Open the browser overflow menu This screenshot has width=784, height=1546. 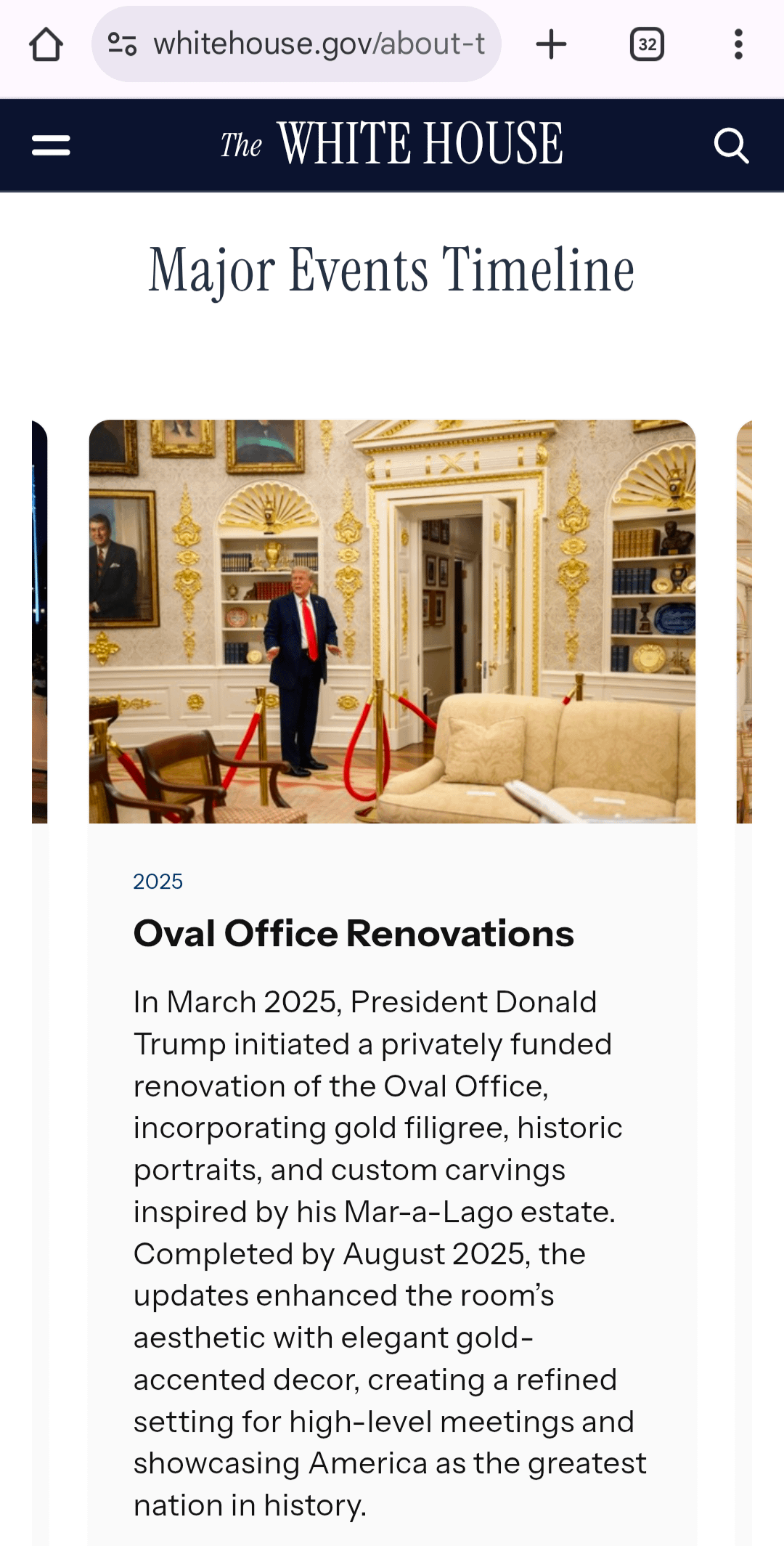point(738,44)
